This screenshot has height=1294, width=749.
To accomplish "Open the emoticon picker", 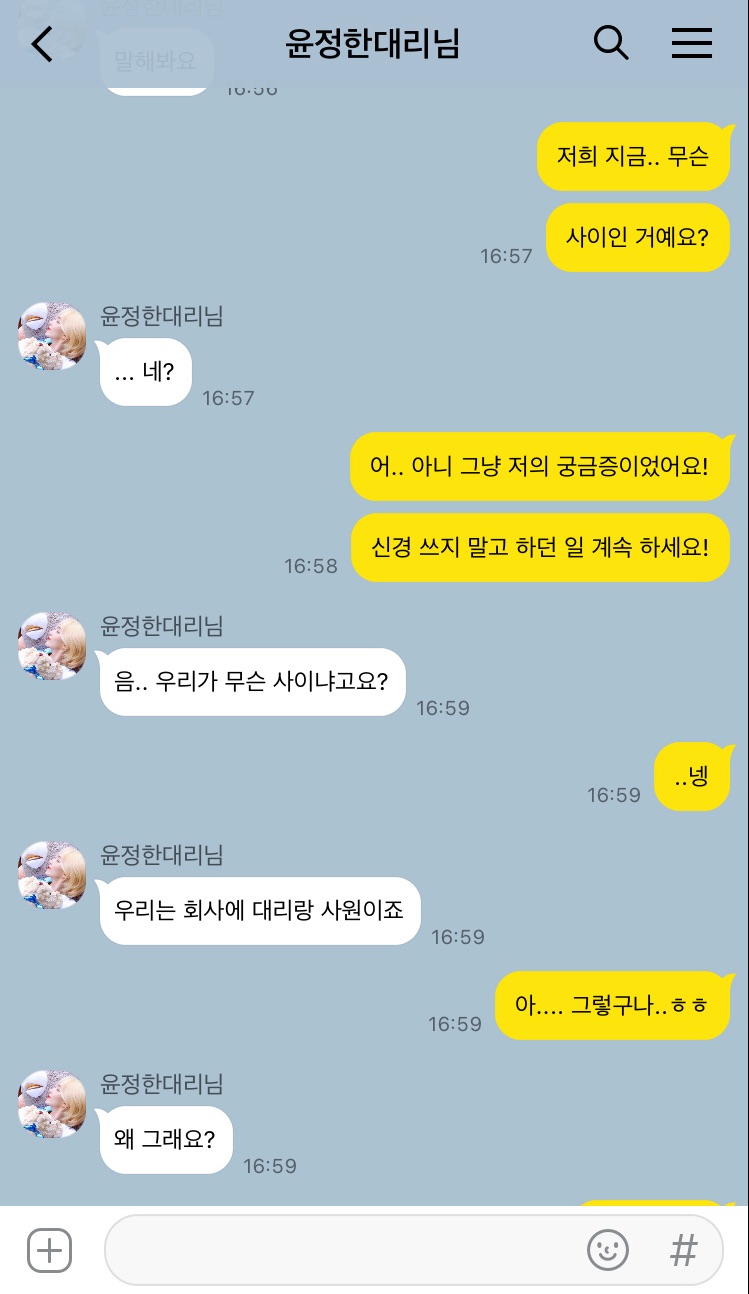I will 607,1250.
